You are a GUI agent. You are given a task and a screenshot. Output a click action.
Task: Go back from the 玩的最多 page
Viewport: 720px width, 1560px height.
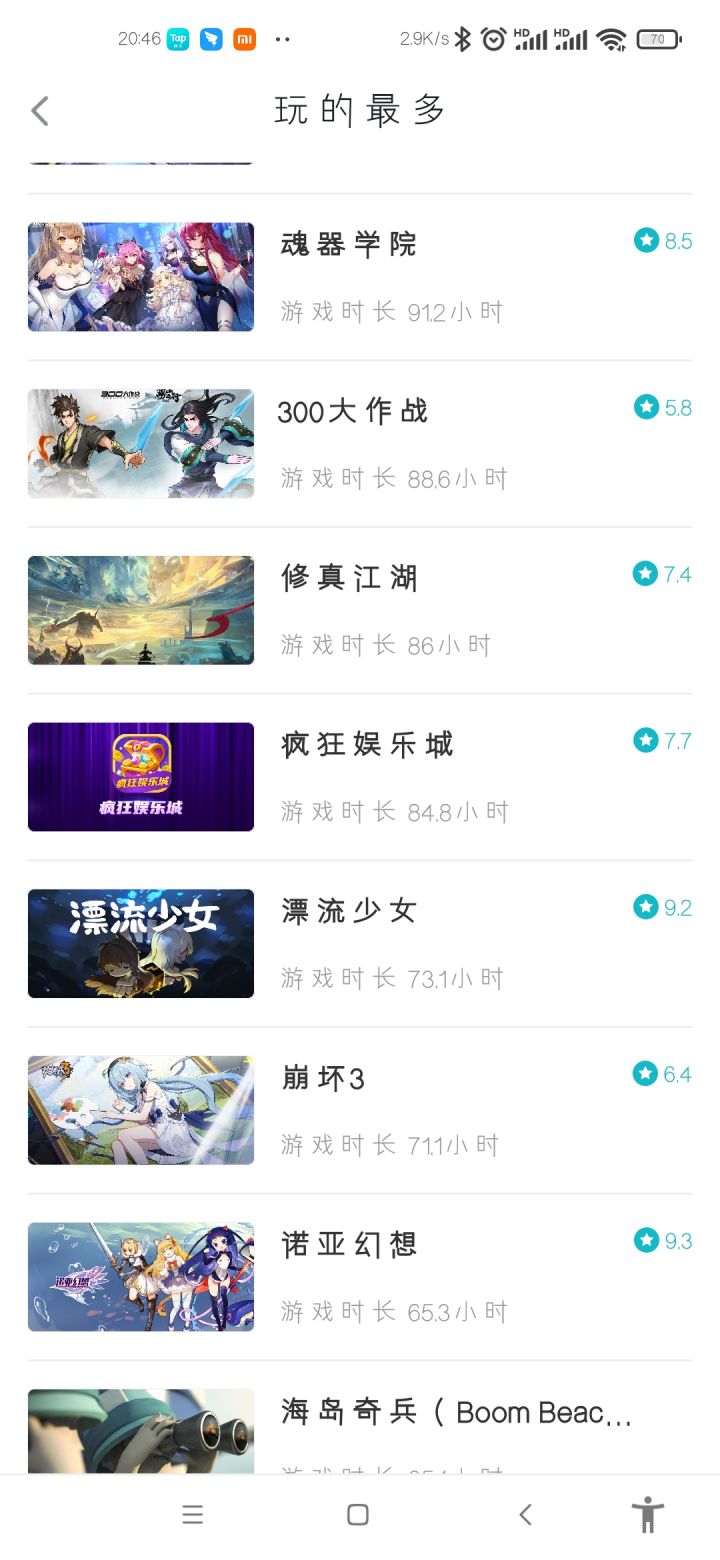[40, 111]
